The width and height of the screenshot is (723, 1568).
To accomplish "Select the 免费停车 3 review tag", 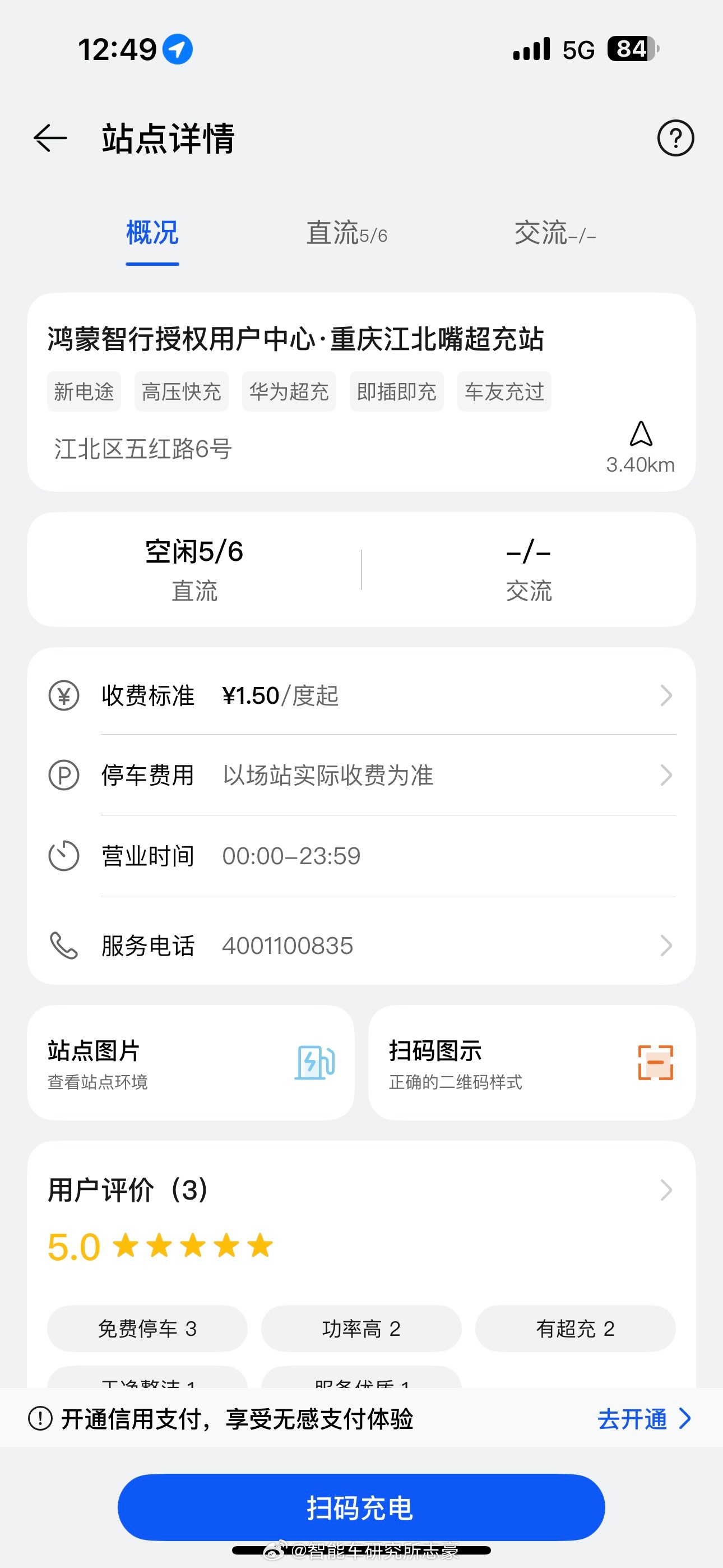I will click(x=147, y=1329).
